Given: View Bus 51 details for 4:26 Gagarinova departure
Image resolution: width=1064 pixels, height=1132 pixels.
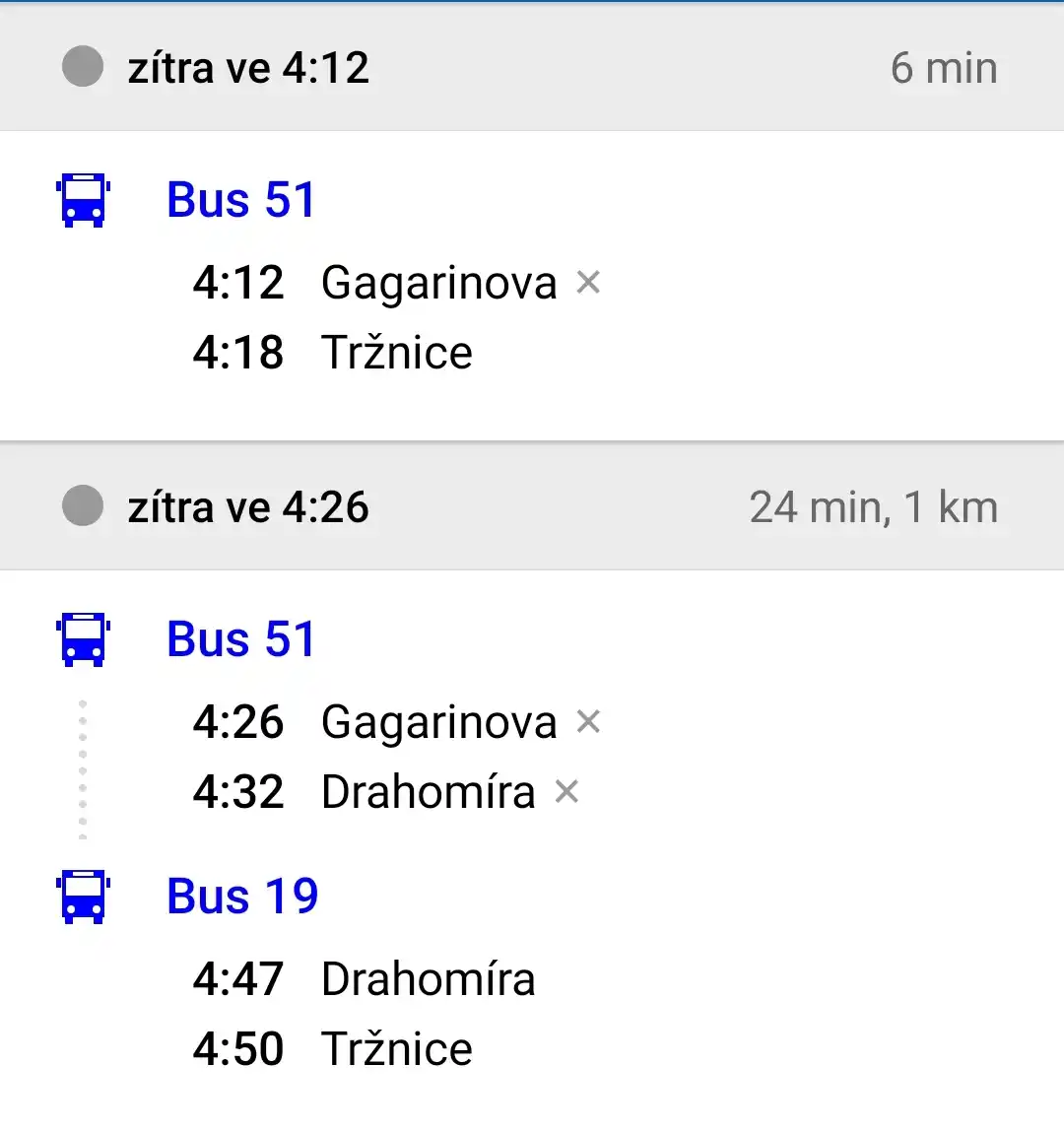Looking at the screenshot, I should (x=241, y=639).
